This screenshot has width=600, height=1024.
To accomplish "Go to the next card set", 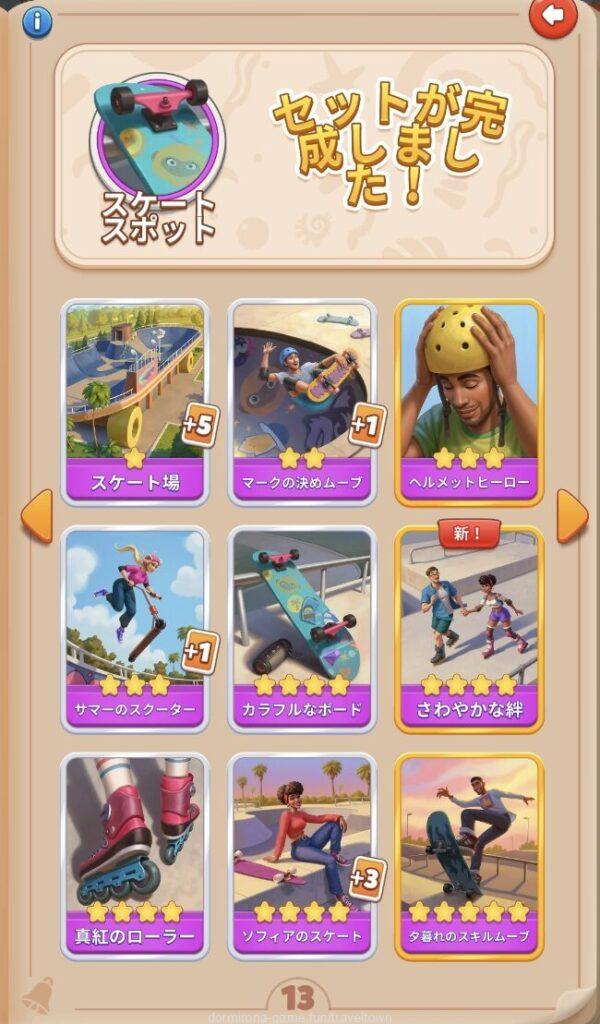I will pos(571,517).
